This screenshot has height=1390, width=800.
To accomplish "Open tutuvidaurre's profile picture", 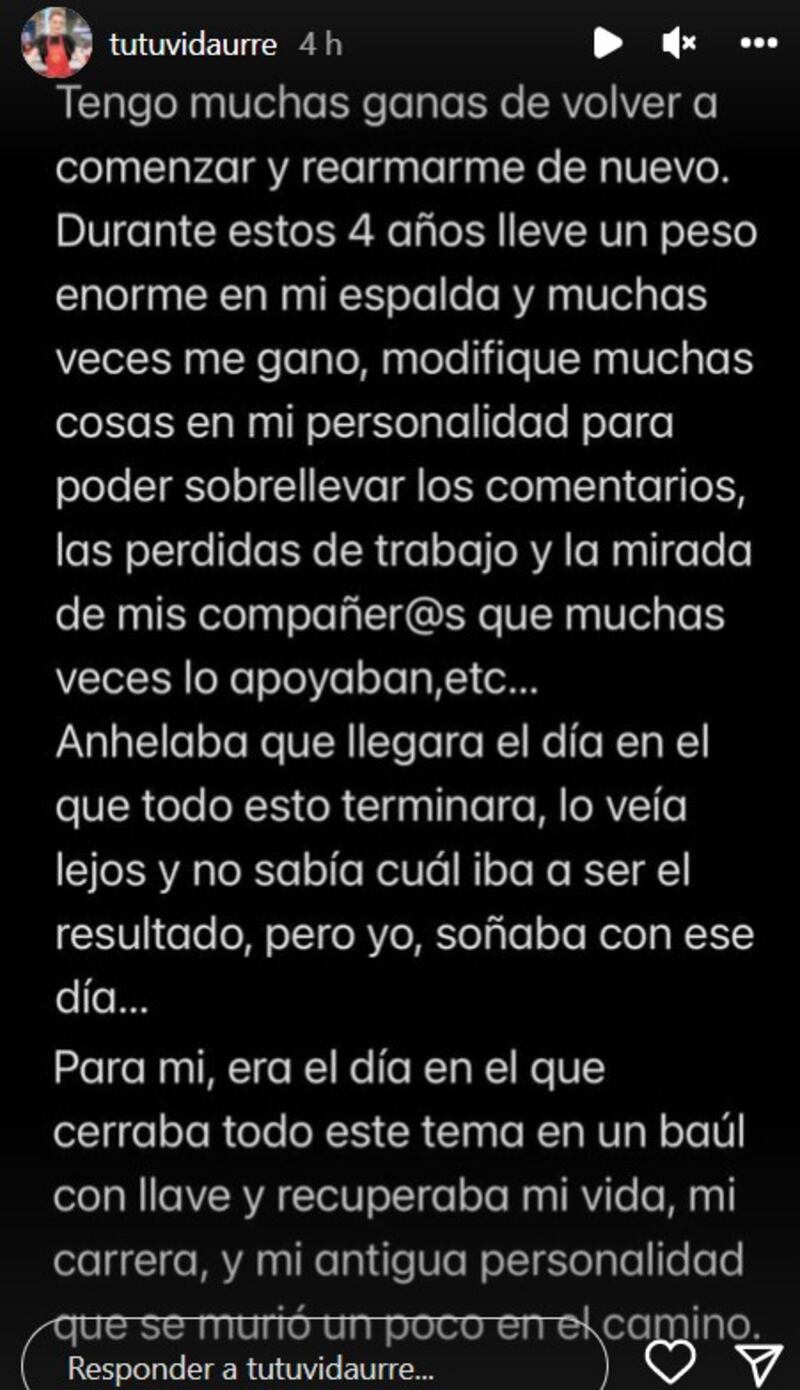I will [x=57, y=43].
